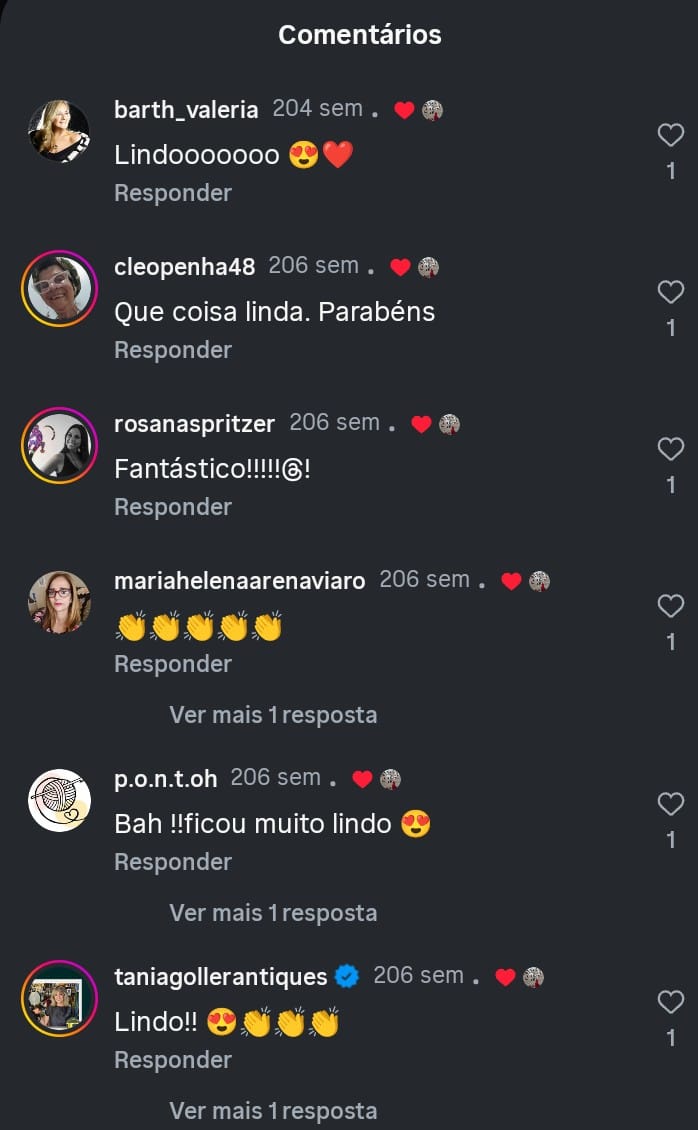Reply to mariahelenaarenaviaro's clapping comment
The image size is (698, 1130).
[x=173, y=664]
